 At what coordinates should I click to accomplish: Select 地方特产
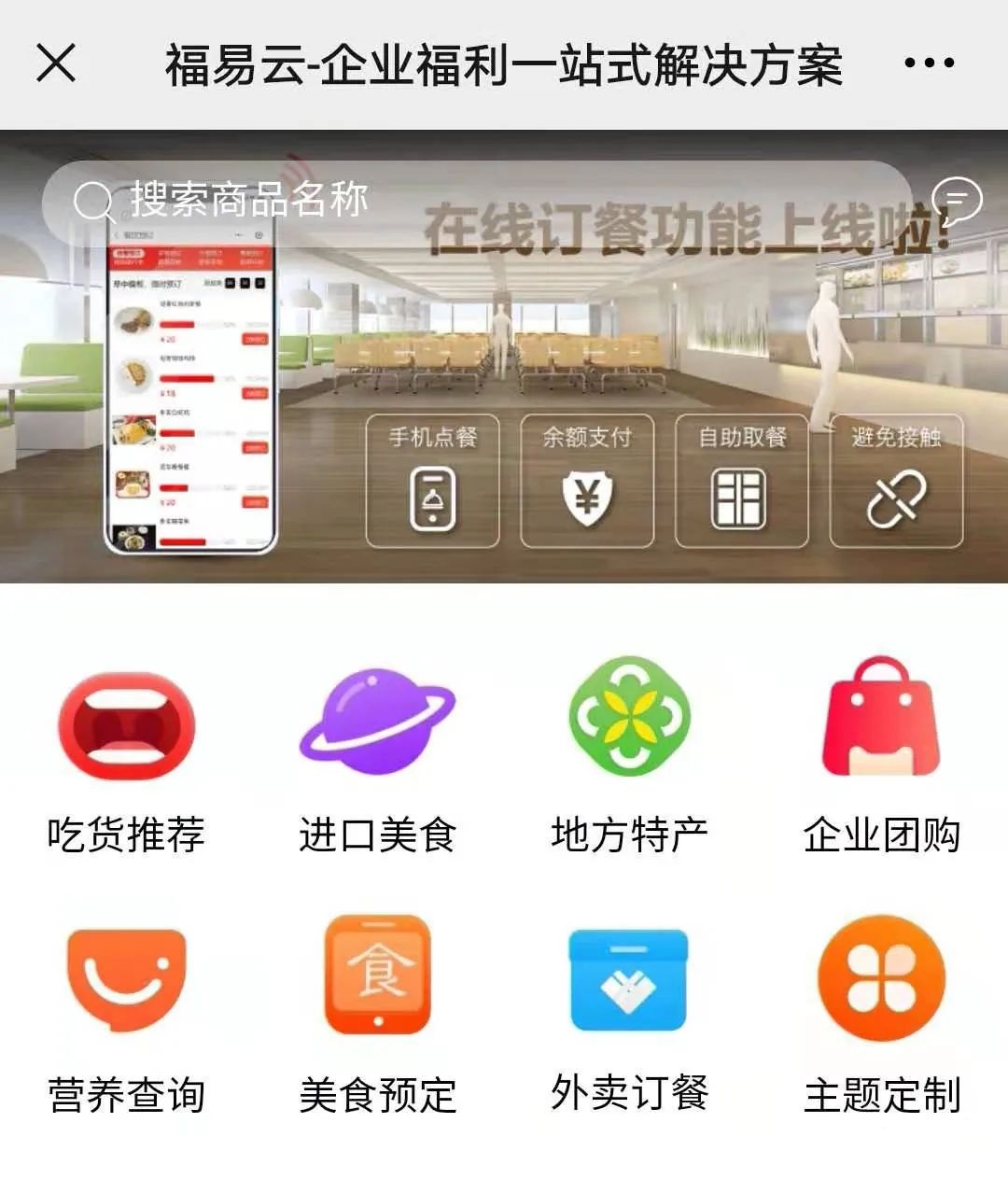629,756
